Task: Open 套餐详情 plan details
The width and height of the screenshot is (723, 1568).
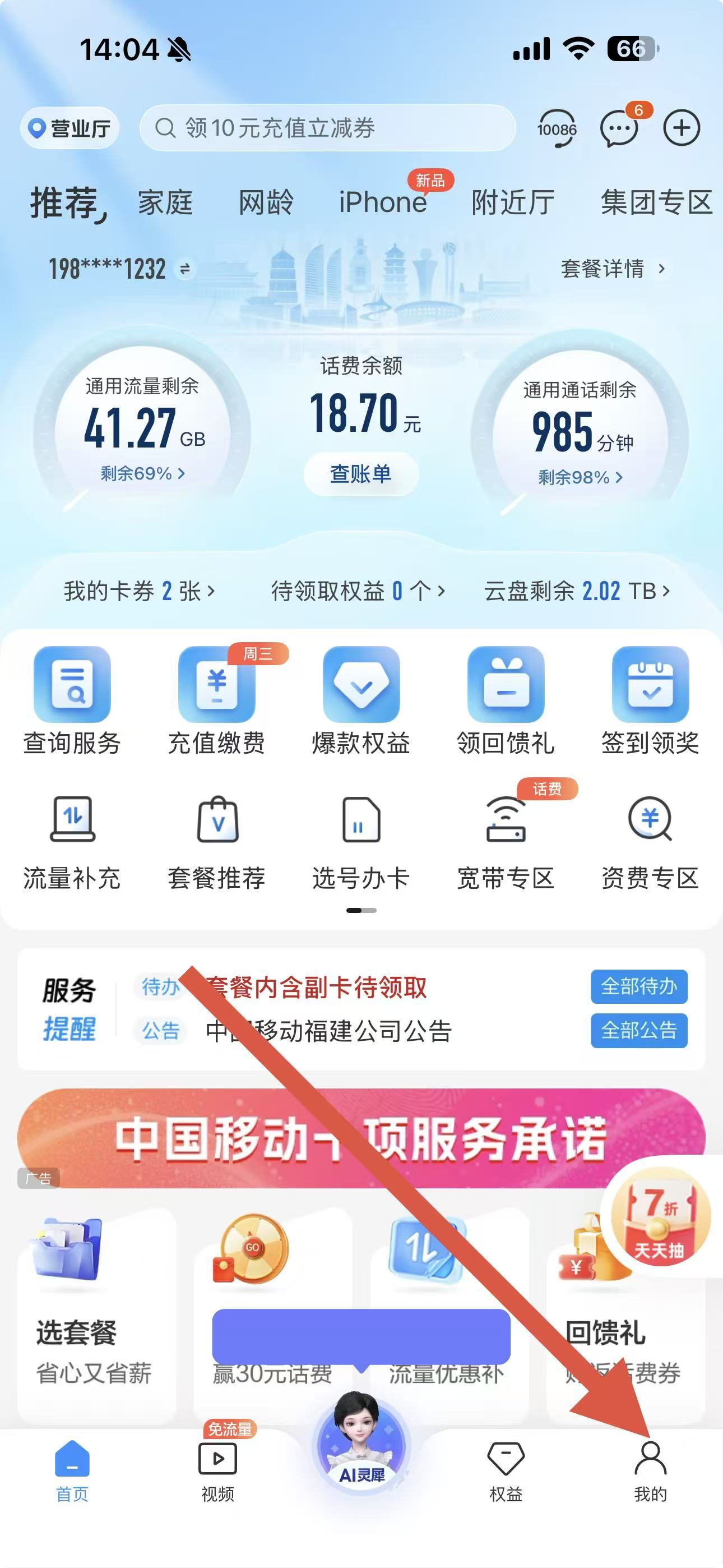Action: [x=612, y=269]
